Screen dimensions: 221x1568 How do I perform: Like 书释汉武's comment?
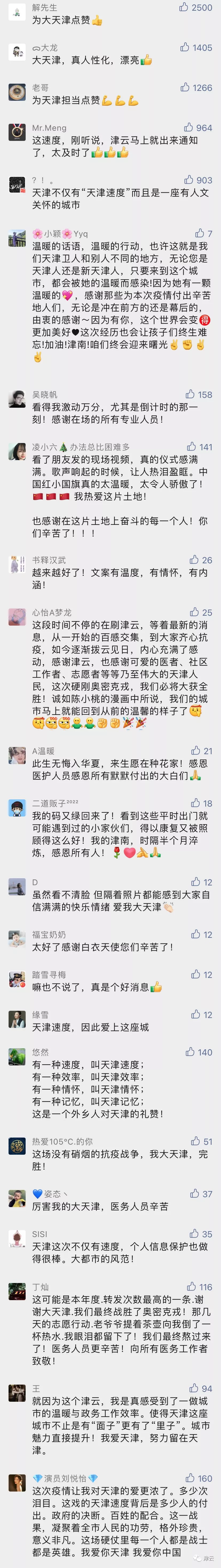pos(194,560)
